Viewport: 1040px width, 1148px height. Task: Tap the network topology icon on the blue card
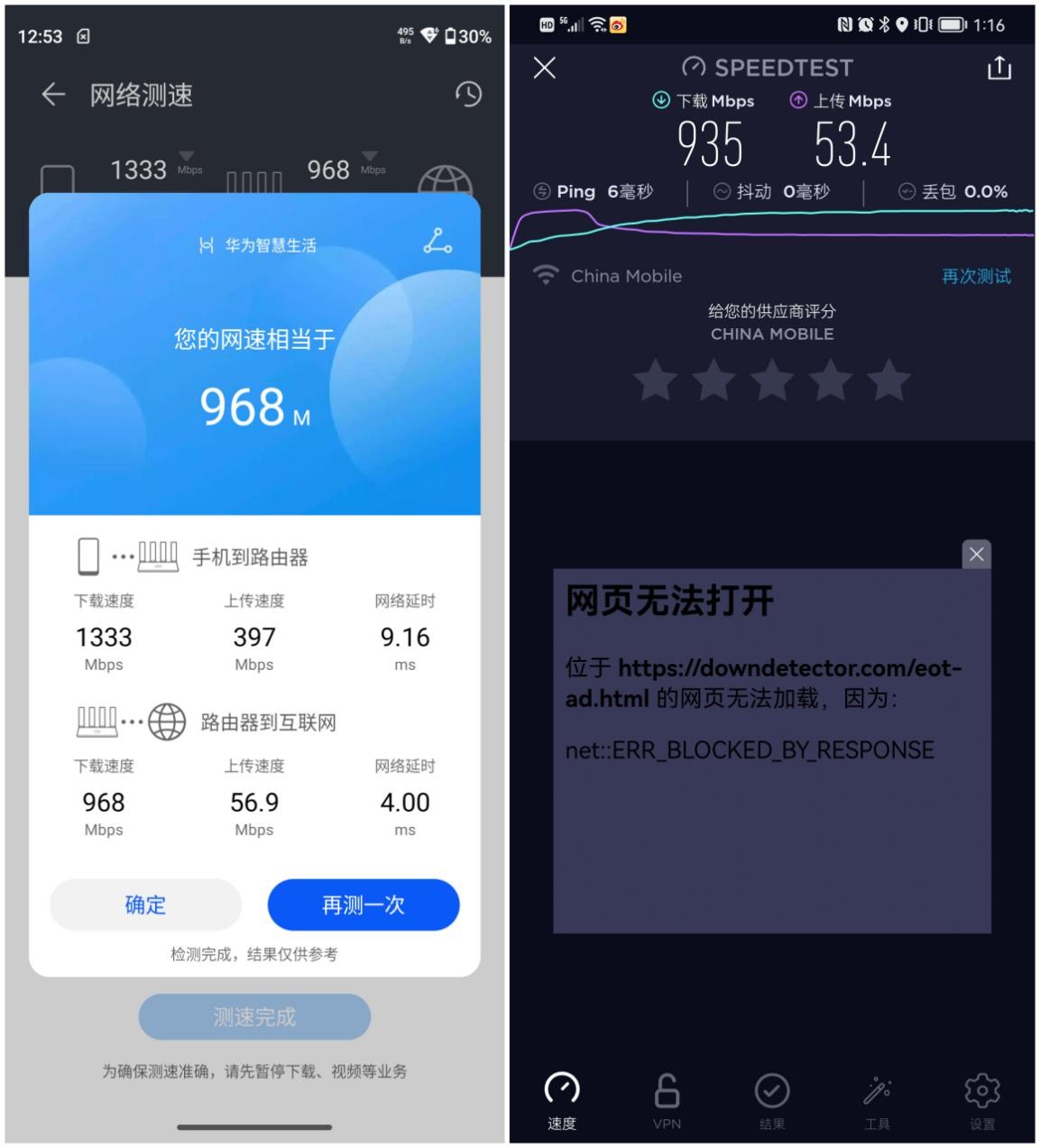click(x=438, y=242)
